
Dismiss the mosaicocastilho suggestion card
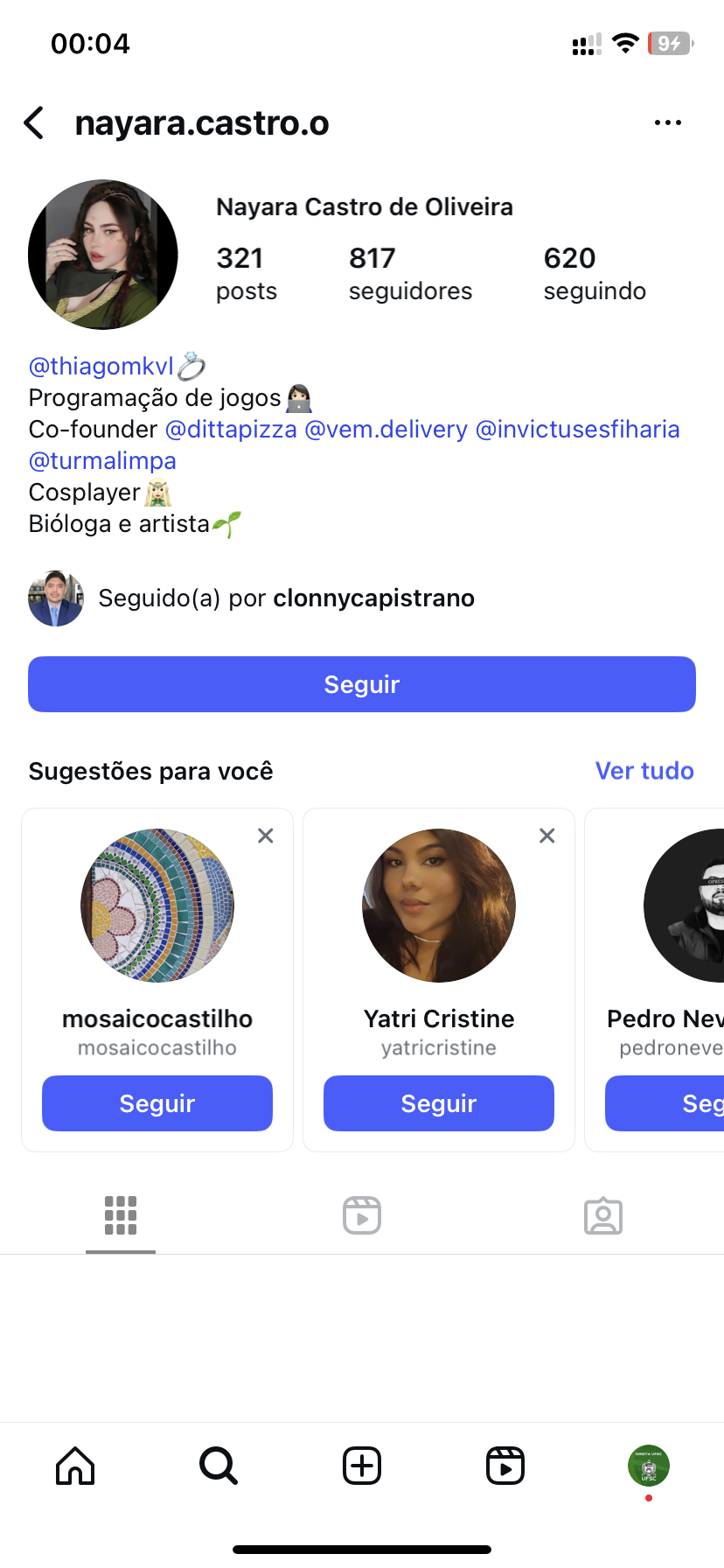266,836
